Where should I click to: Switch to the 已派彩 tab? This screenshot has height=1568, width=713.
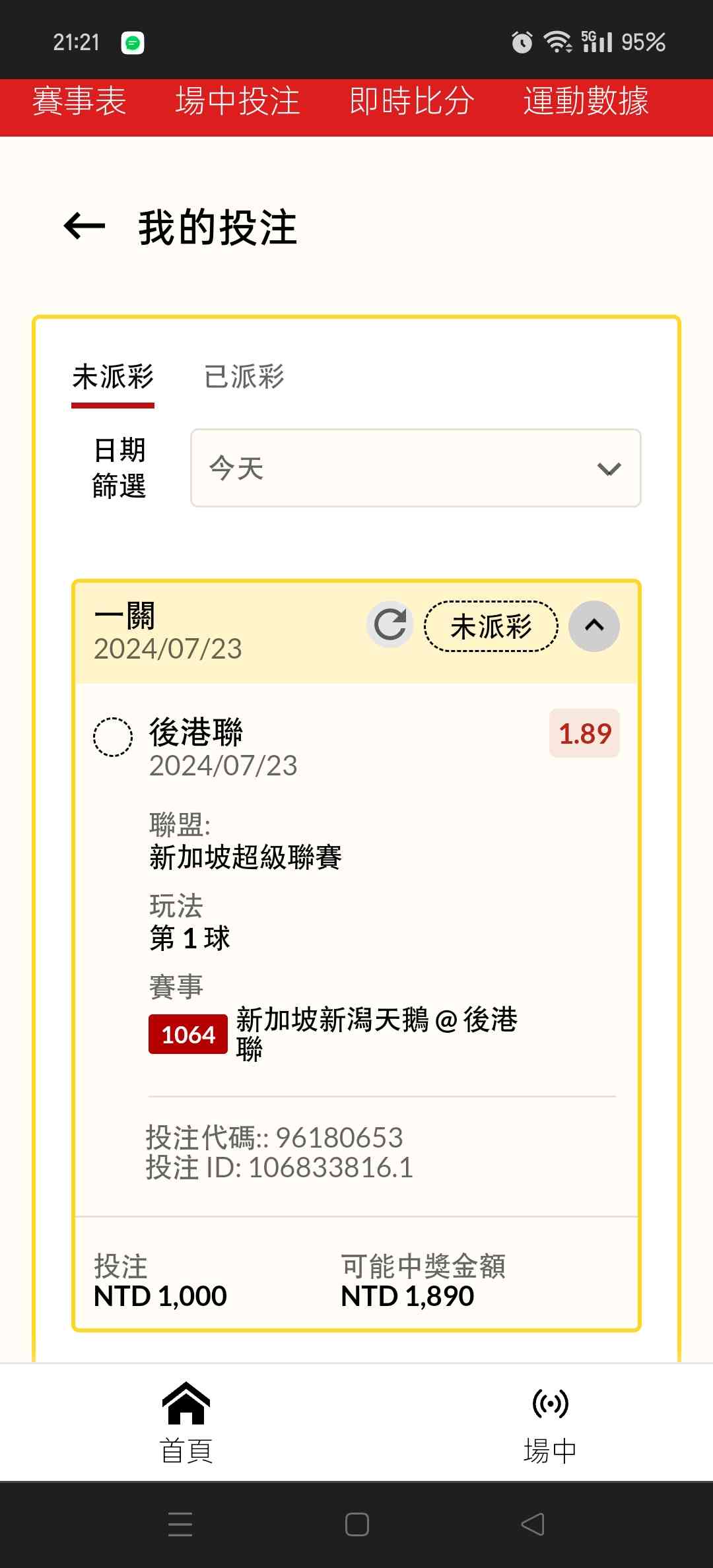(244, 377)
